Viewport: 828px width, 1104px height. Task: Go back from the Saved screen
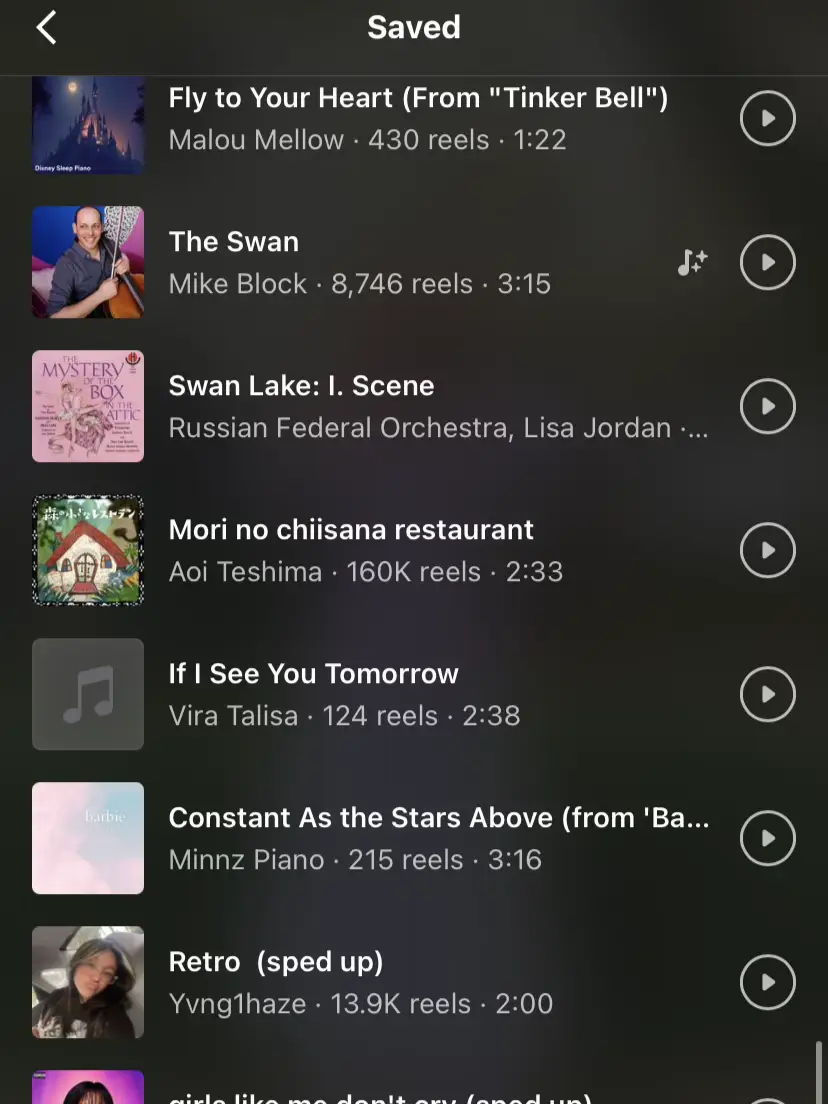click(46, 28)
